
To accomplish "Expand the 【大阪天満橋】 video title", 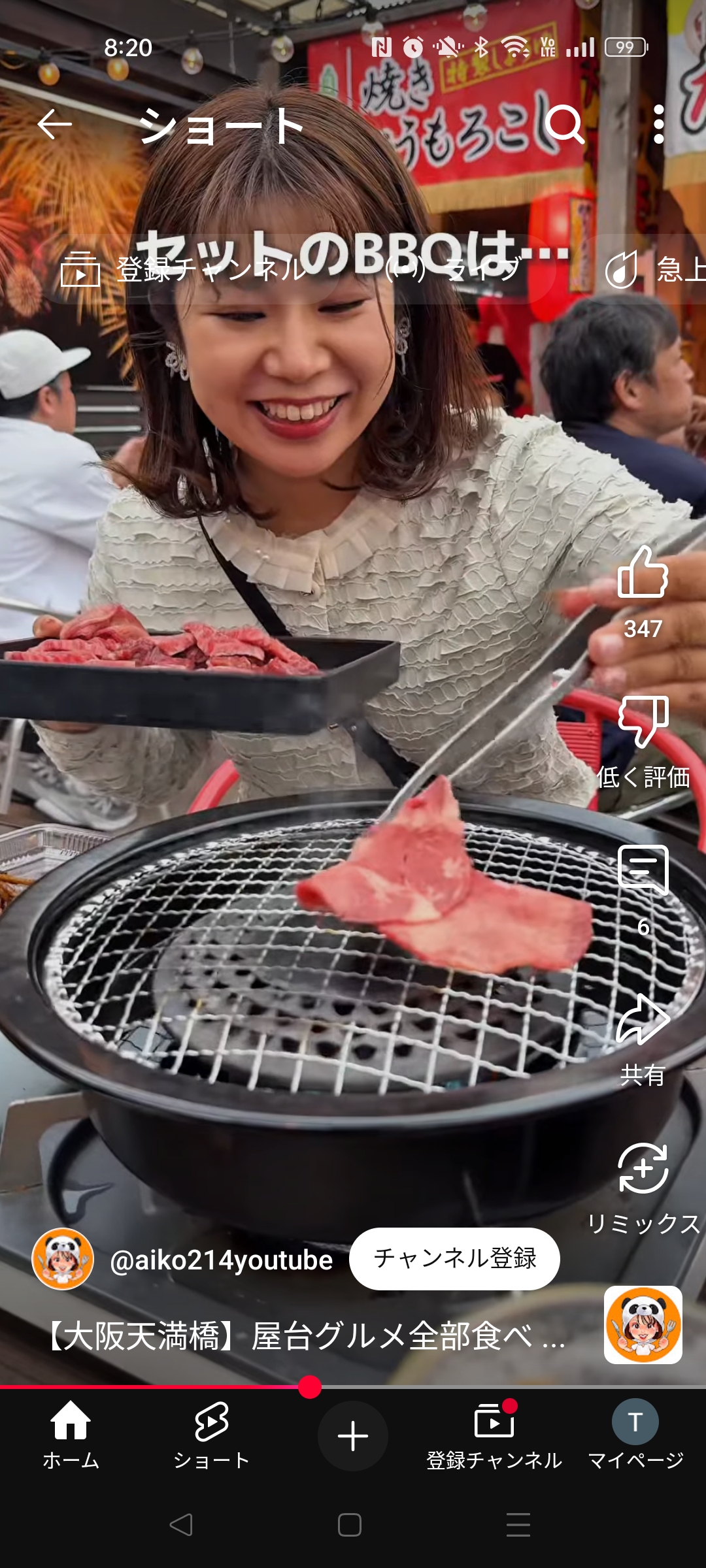I will (x=304, y=1336).
